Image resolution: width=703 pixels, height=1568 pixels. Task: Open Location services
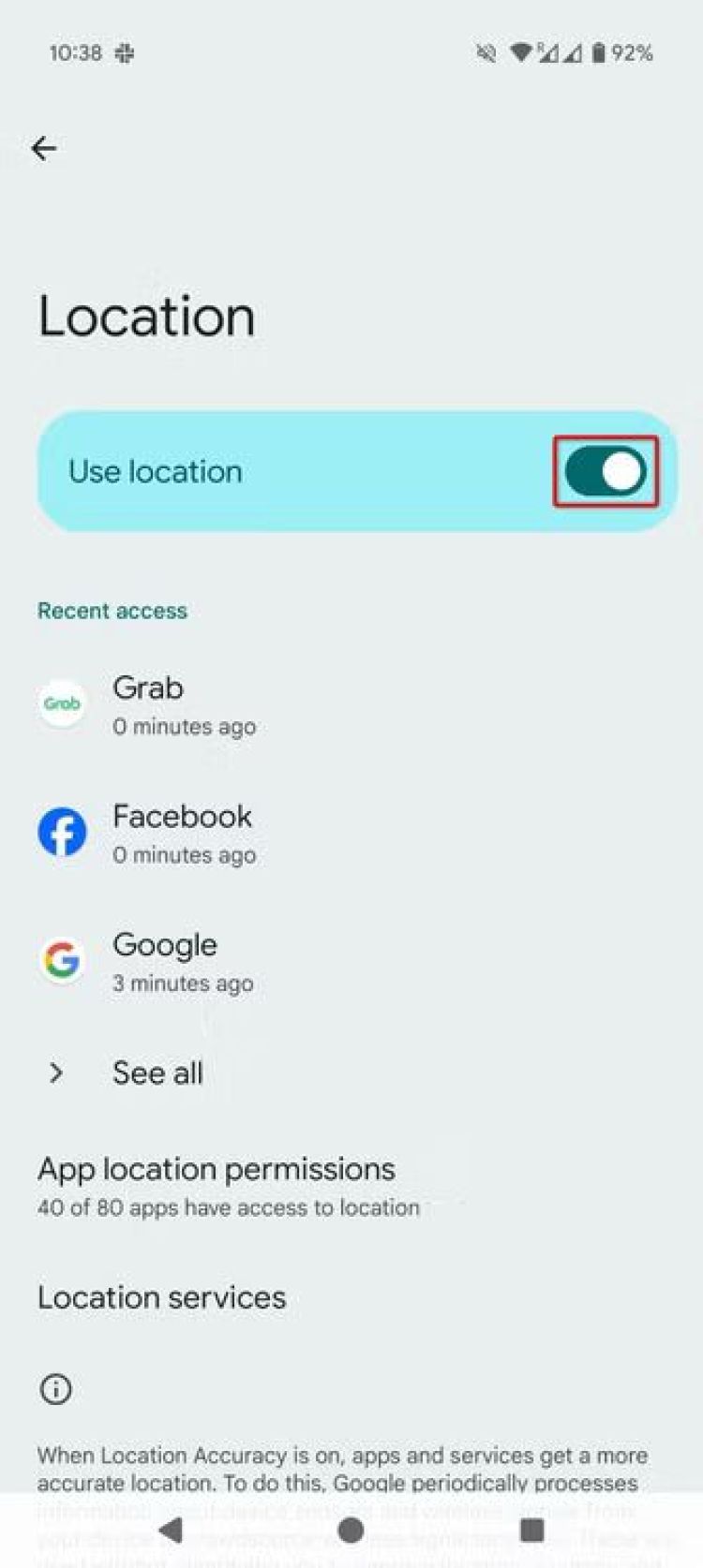click(x=162, y=1297)
